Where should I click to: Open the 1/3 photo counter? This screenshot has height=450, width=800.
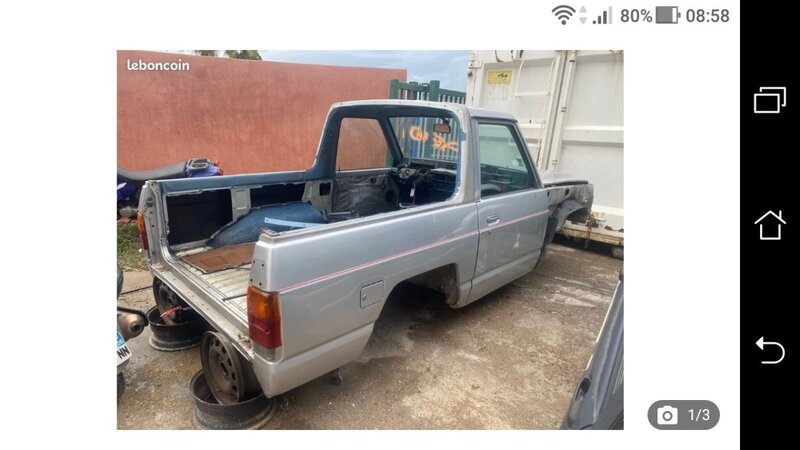click(683, 415)
